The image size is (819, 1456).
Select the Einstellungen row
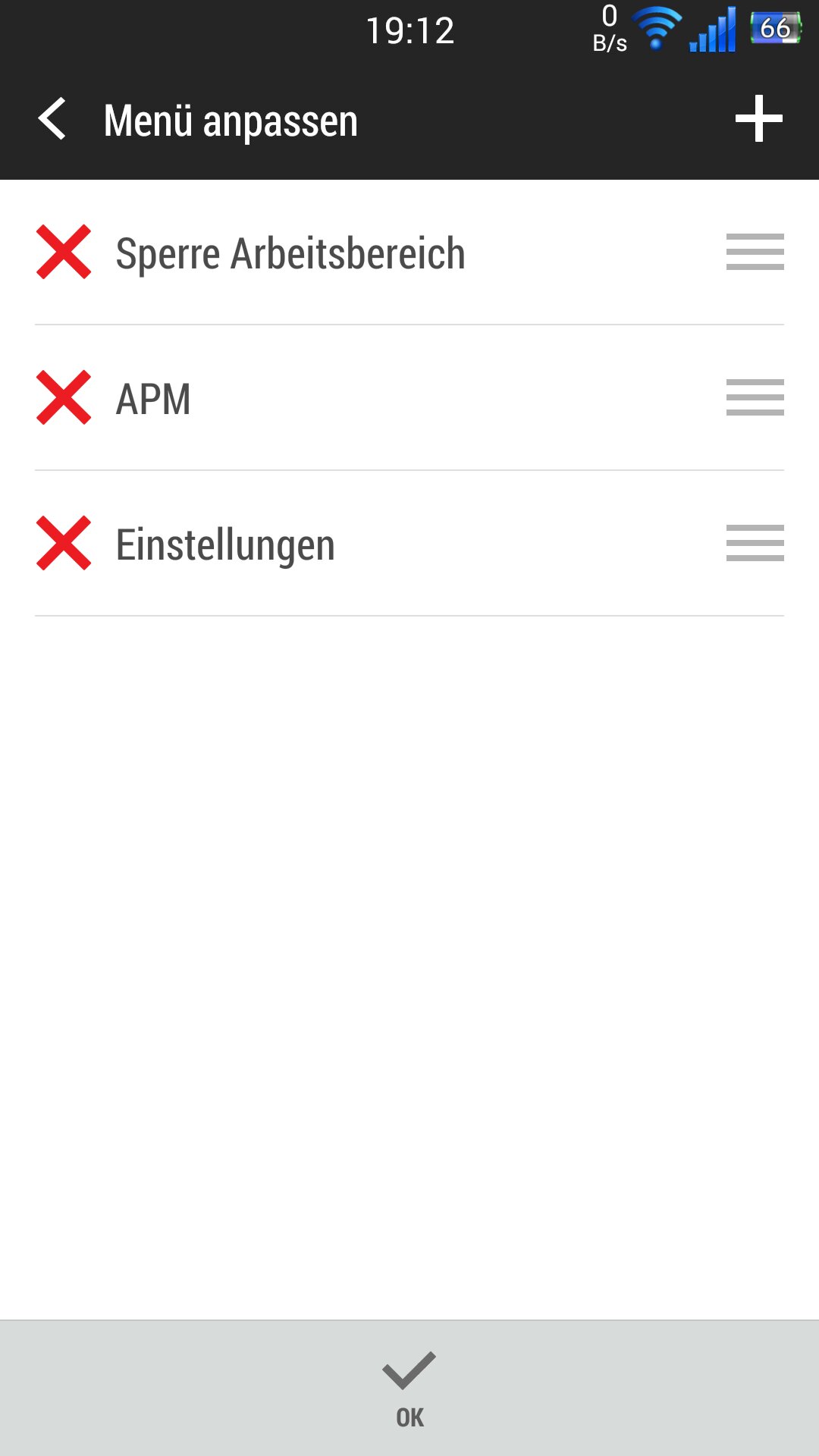[x=409, y=544]
